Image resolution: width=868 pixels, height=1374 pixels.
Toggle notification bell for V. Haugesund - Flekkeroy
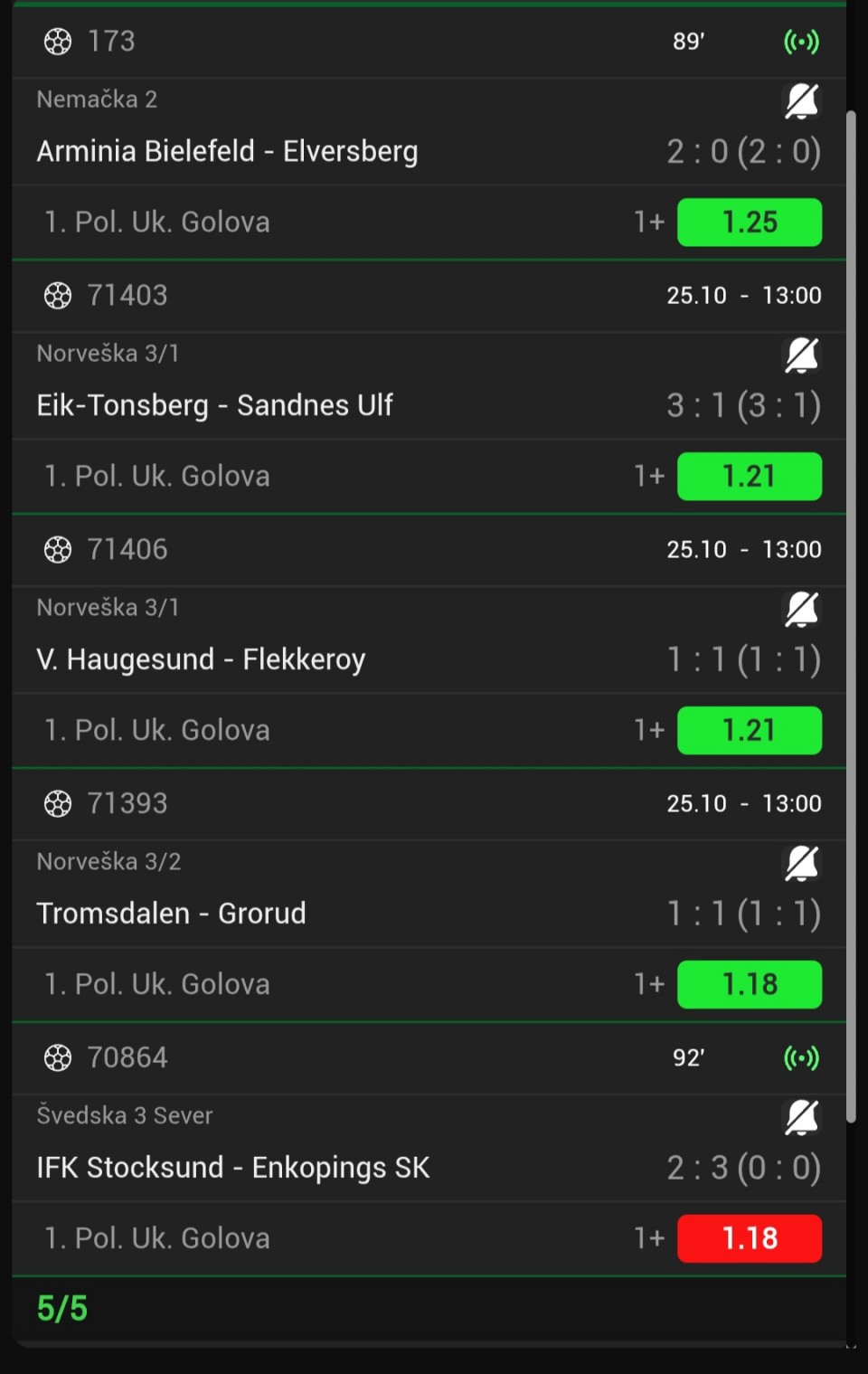point(801,609)
